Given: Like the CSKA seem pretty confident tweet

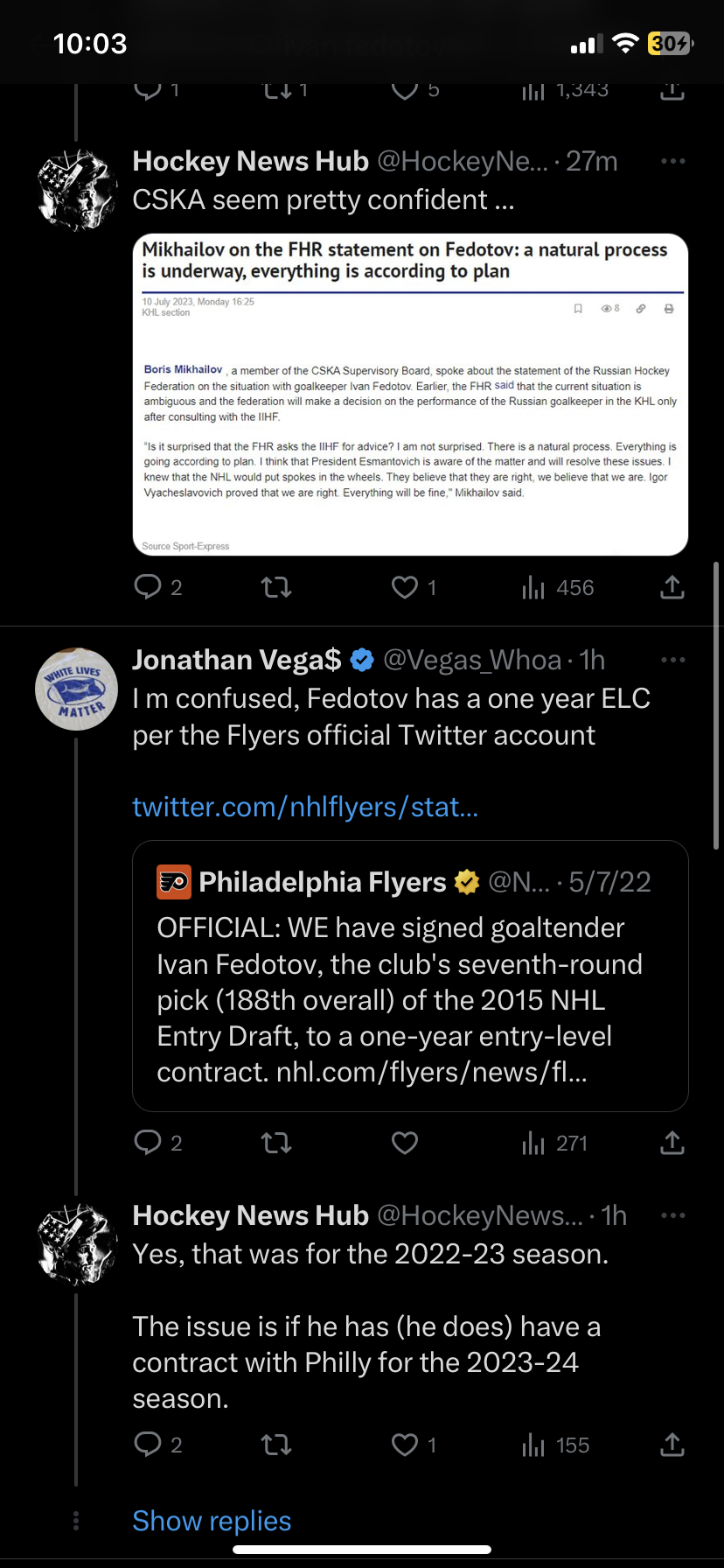Looking at the screenshot, I should tap(404, 586).
